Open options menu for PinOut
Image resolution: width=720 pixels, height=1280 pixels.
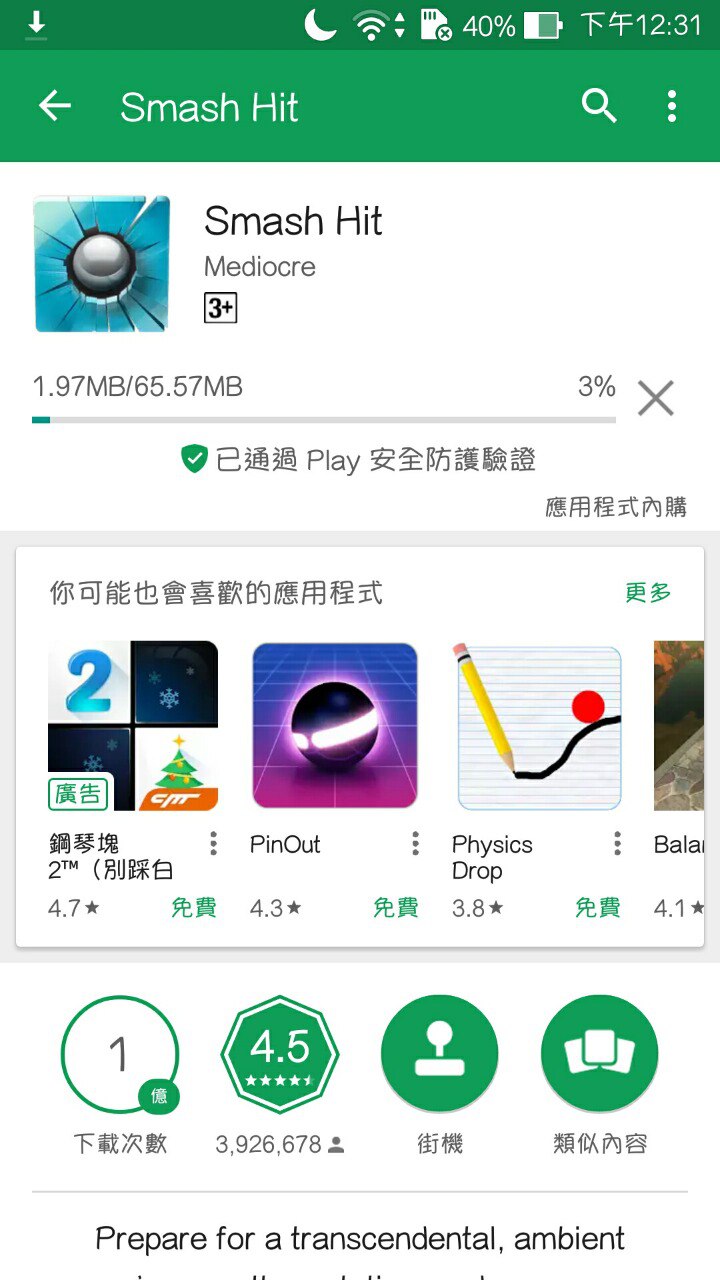[x=415, y=845]
